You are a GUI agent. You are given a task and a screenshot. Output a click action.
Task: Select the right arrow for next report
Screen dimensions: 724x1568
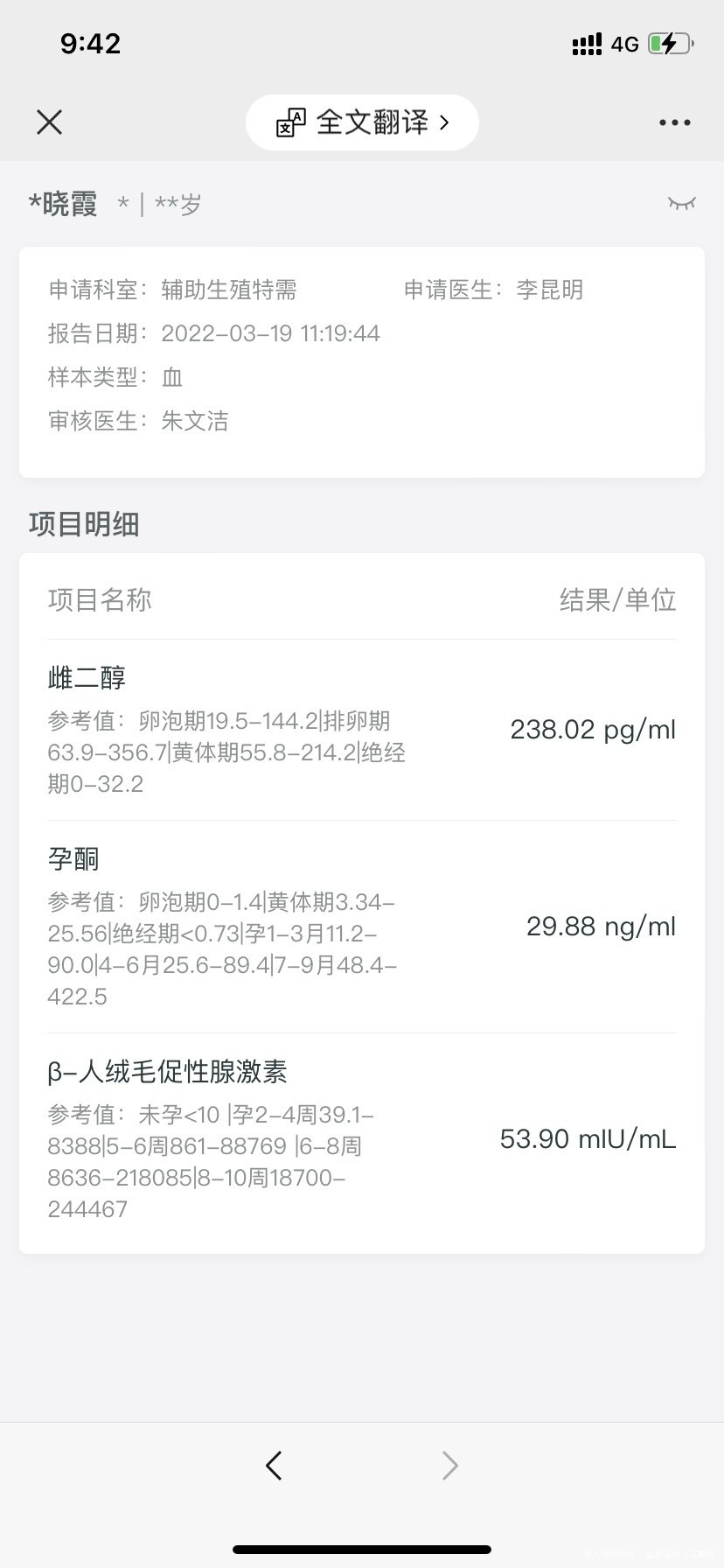point(449,1465)
